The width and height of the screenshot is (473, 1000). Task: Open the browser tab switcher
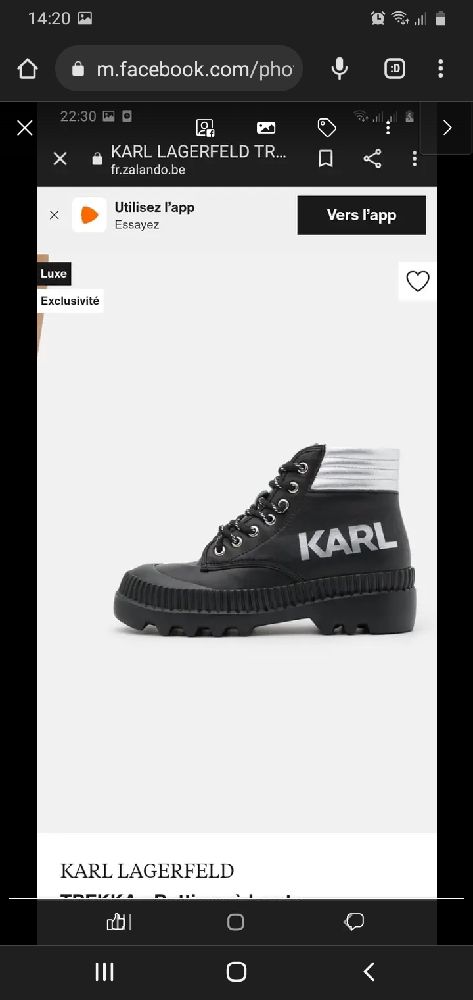tap(395, 68)
